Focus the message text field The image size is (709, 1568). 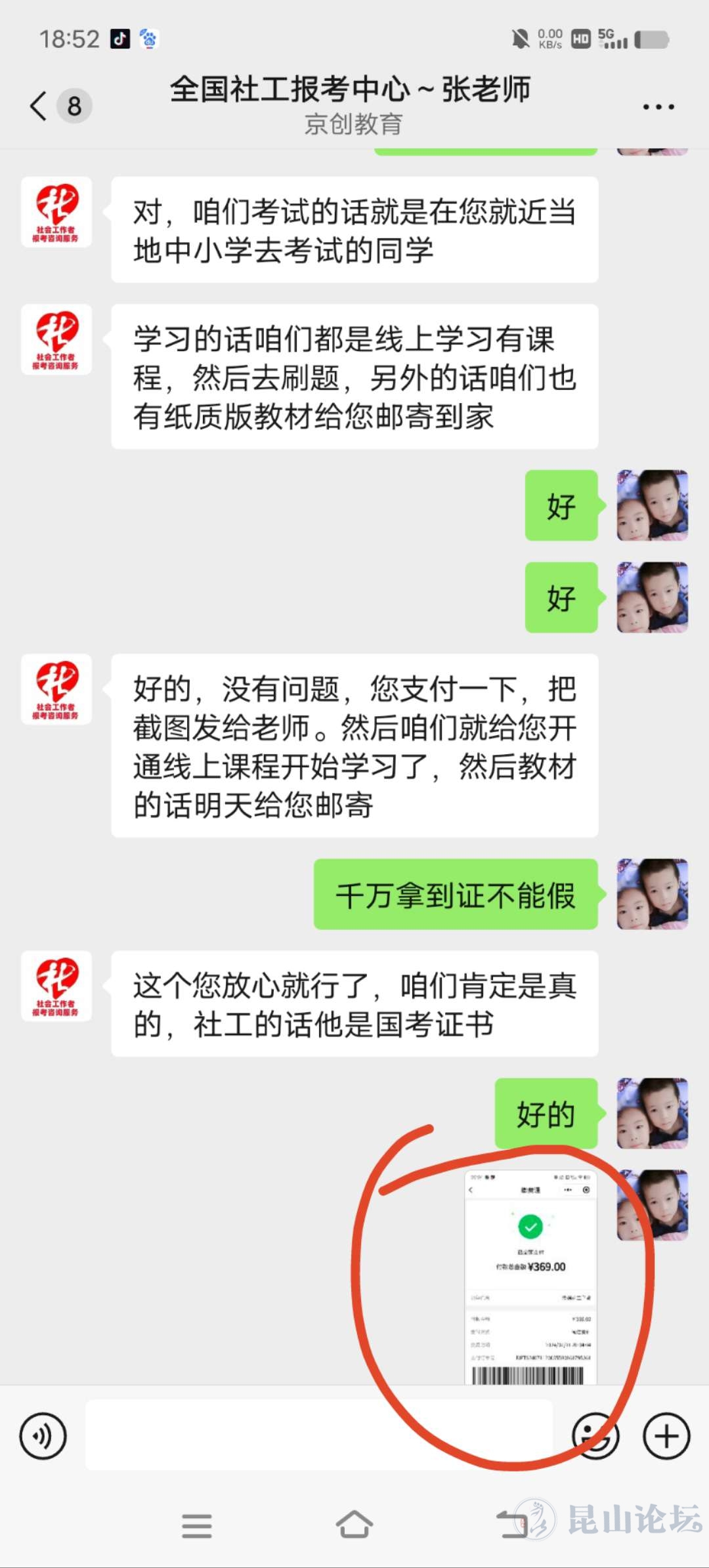point(319,1435)
